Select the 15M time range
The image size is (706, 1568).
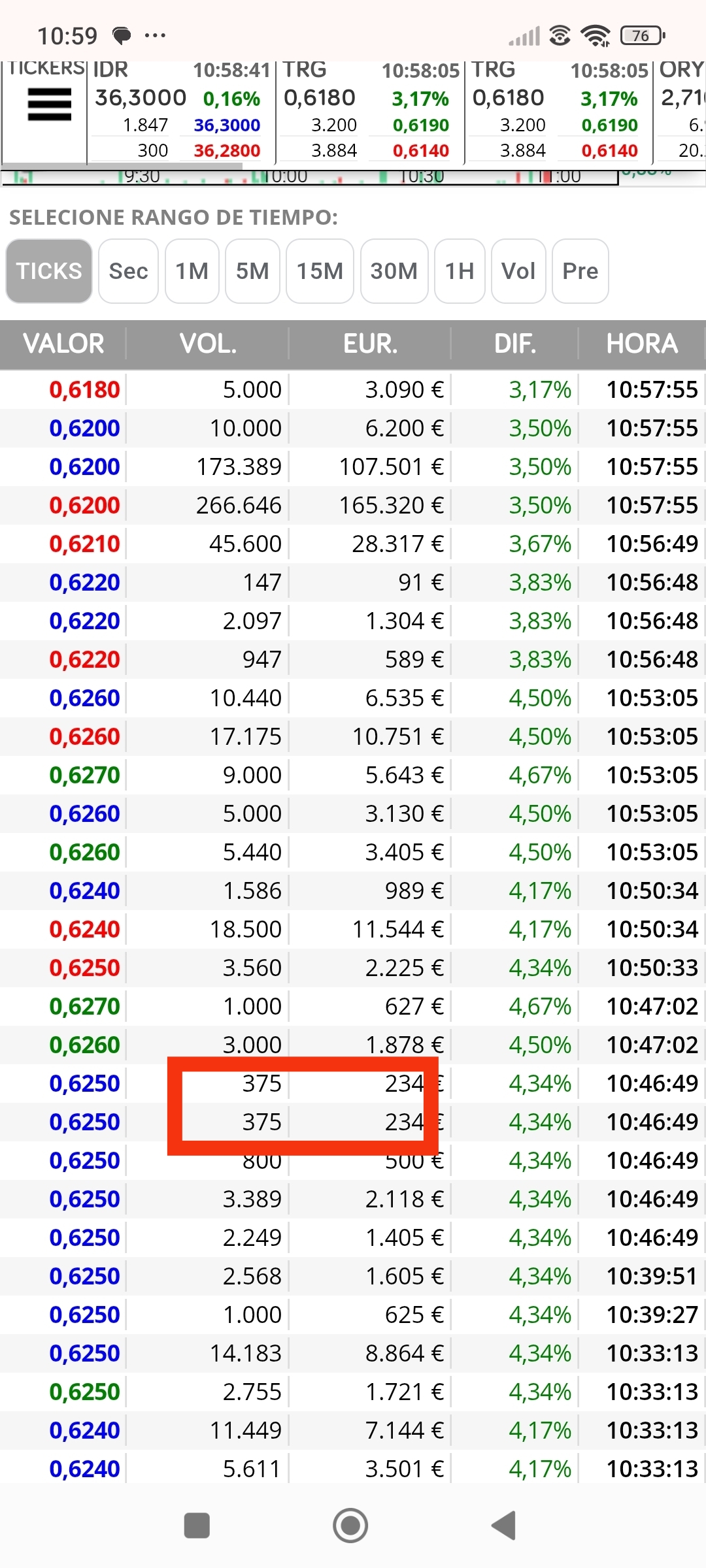320,271
